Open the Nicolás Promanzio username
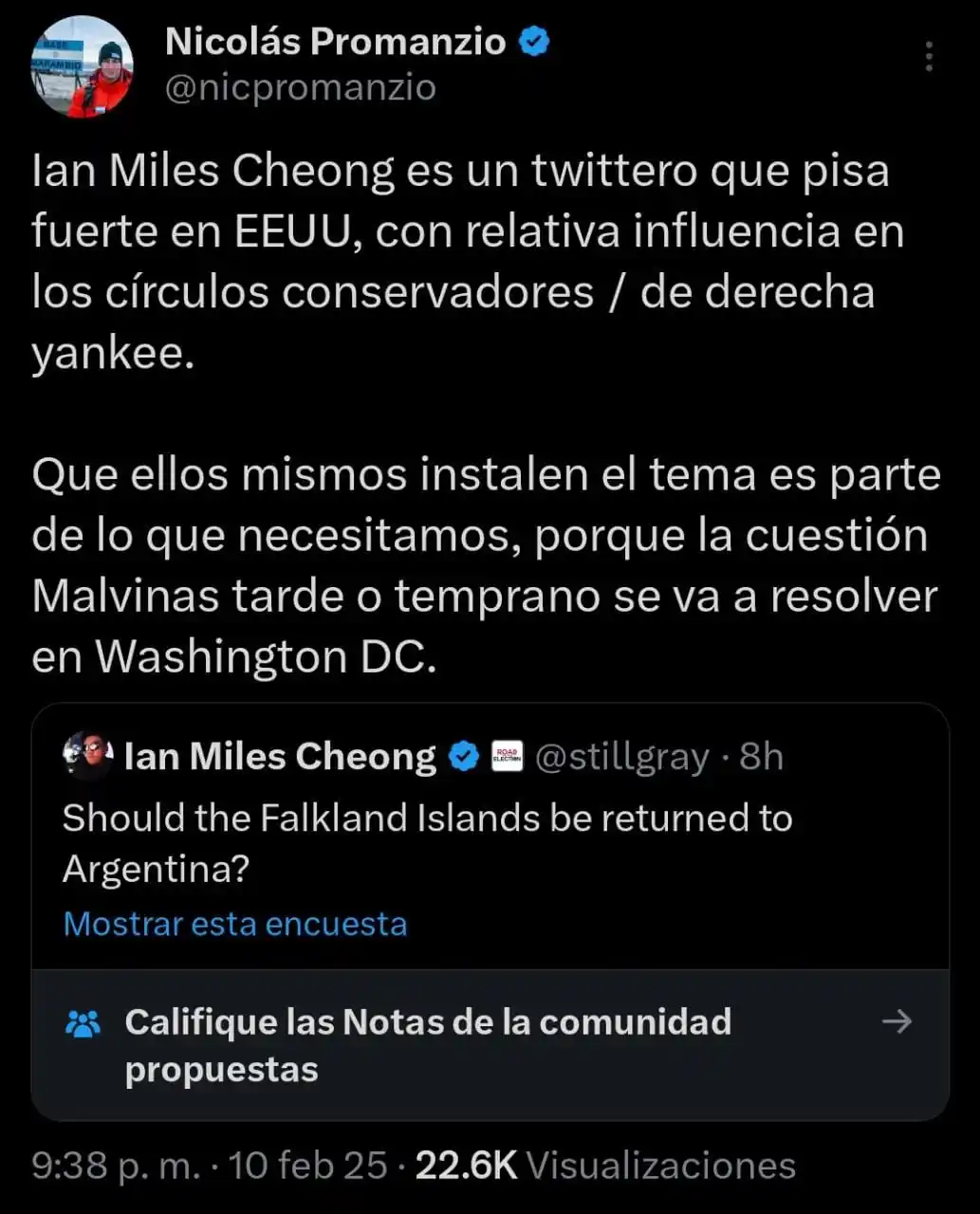This screenshot has height=1214, width=980. coord(335,42)
